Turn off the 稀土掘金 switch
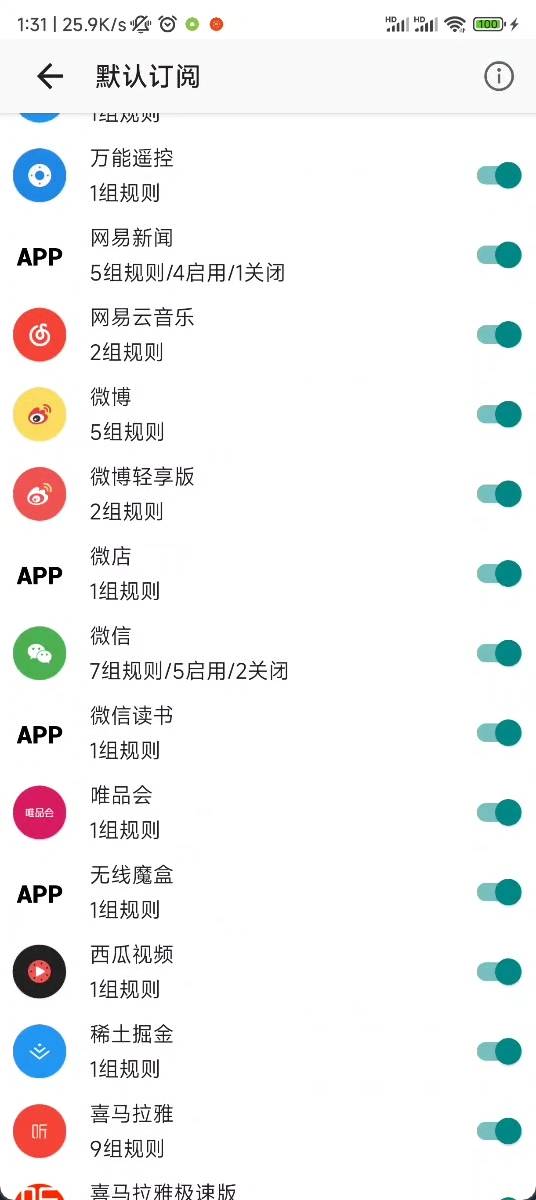Screen dimensions: 536x1200 pos(499,1051)
